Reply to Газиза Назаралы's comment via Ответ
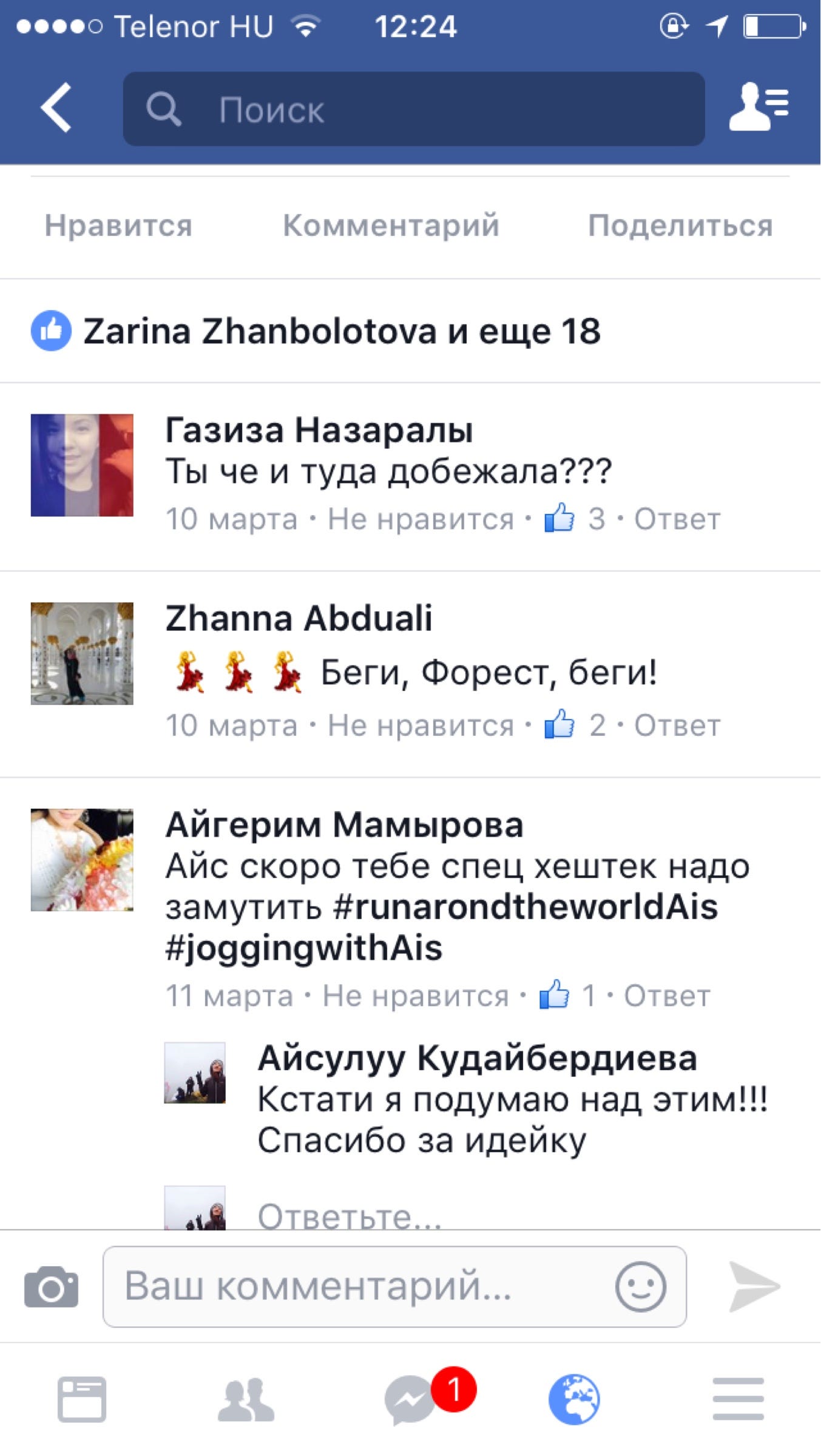 click(x=677, y=519)
